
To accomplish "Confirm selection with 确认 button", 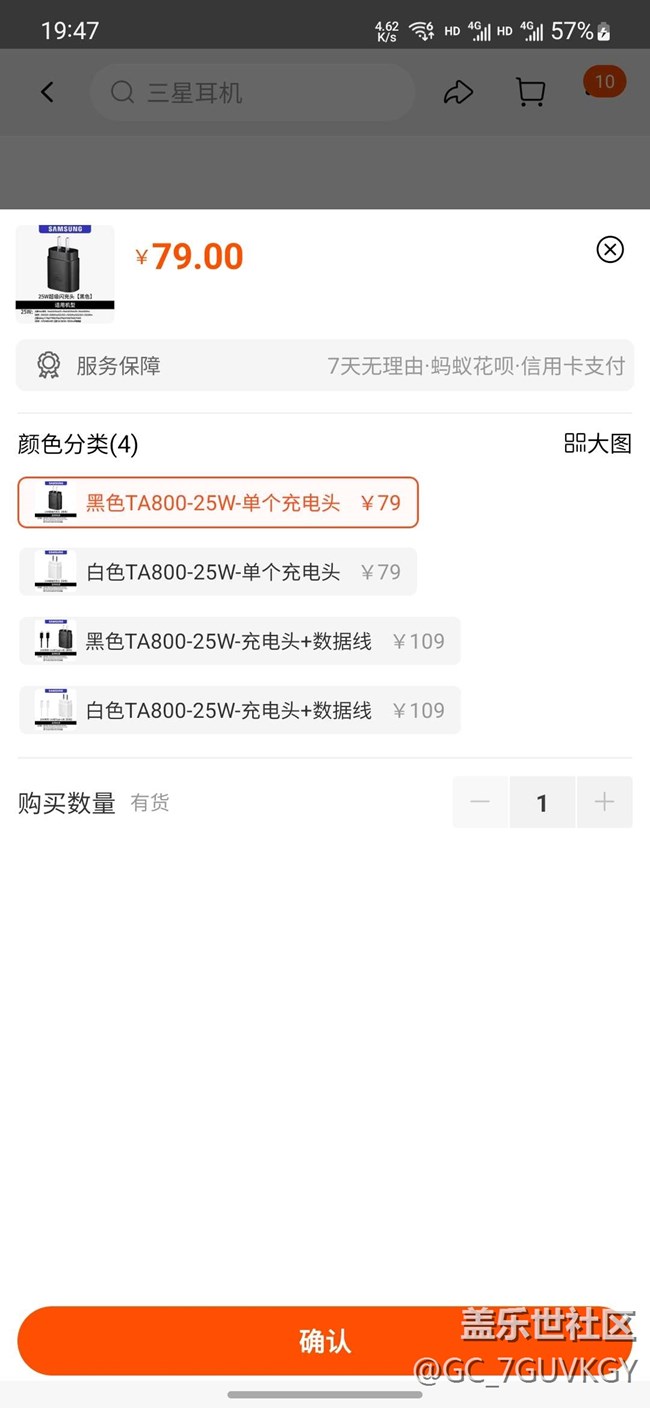I will coord(325,1341).
